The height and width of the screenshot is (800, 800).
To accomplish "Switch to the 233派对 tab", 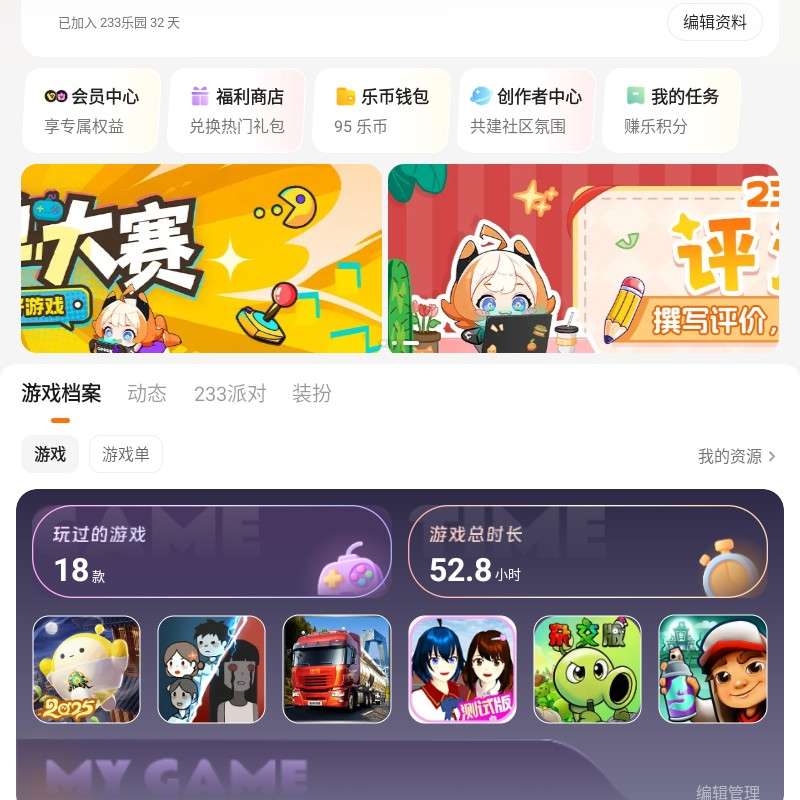I will pos(230,394).
